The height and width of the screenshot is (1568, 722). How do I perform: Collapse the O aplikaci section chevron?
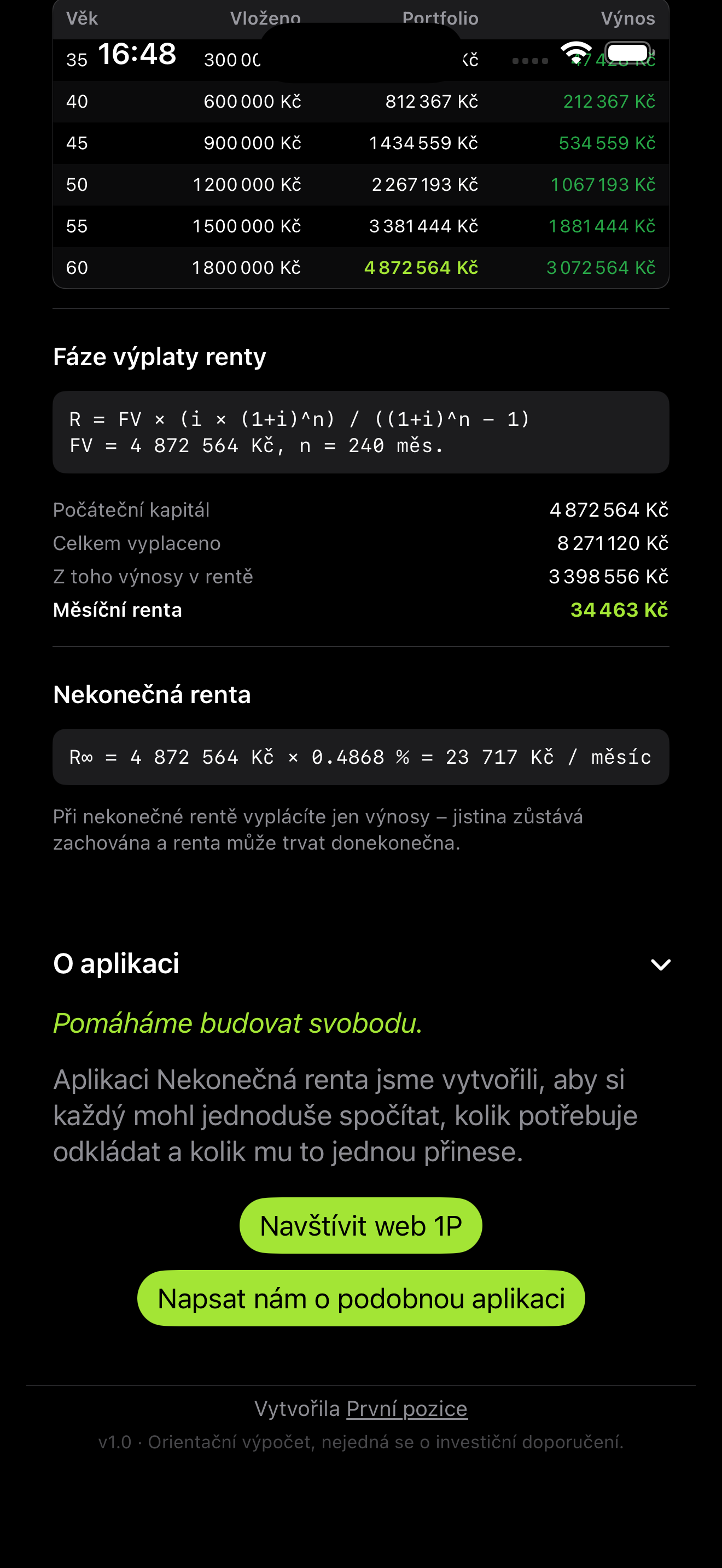(660, 965)
